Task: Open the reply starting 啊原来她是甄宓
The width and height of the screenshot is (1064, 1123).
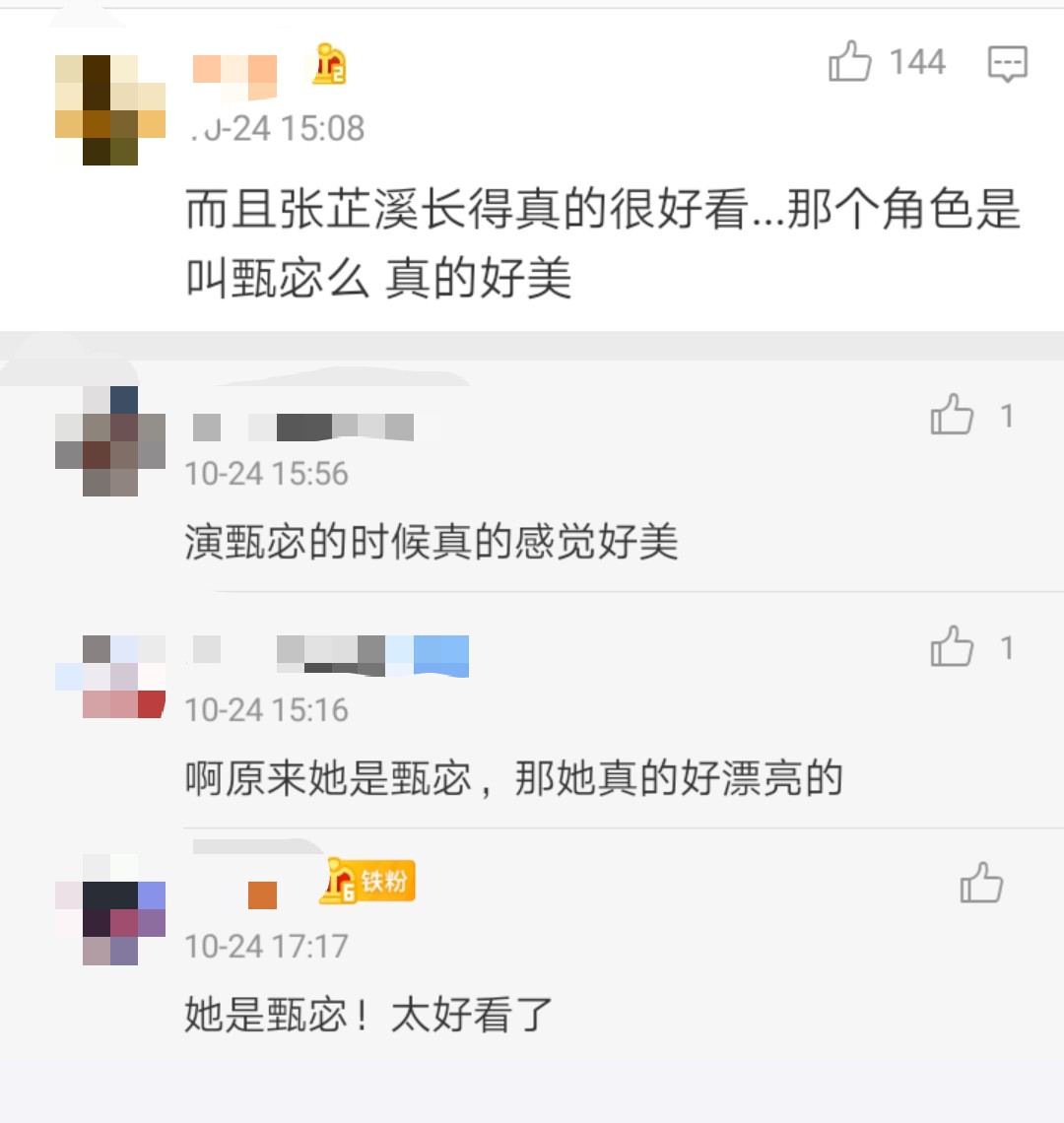Action: [x=512, y=779]
